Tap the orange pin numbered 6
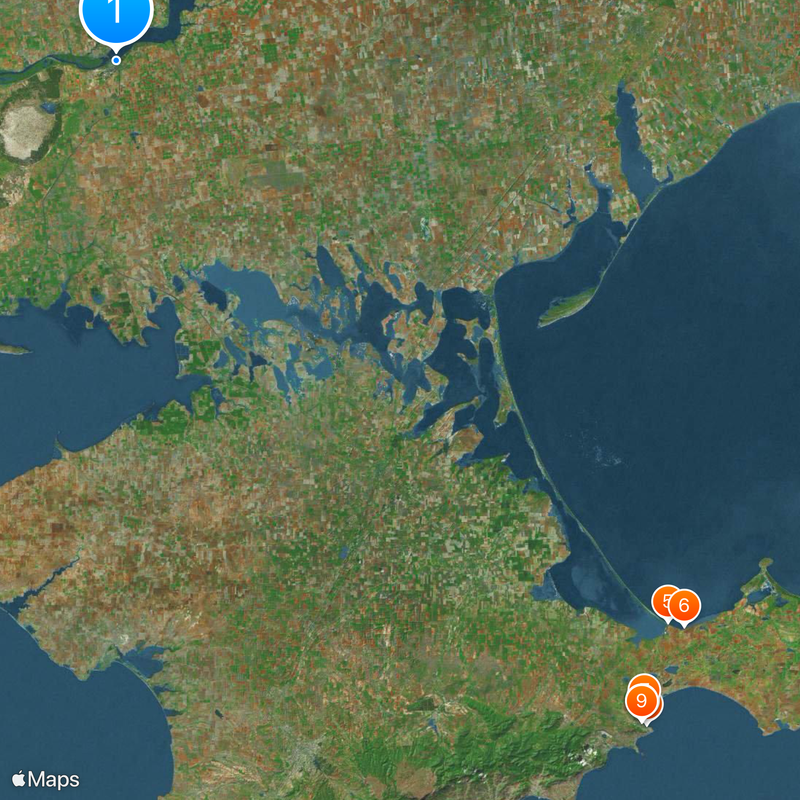This screenshot has height=800, width=800. [x=685, y=605]
